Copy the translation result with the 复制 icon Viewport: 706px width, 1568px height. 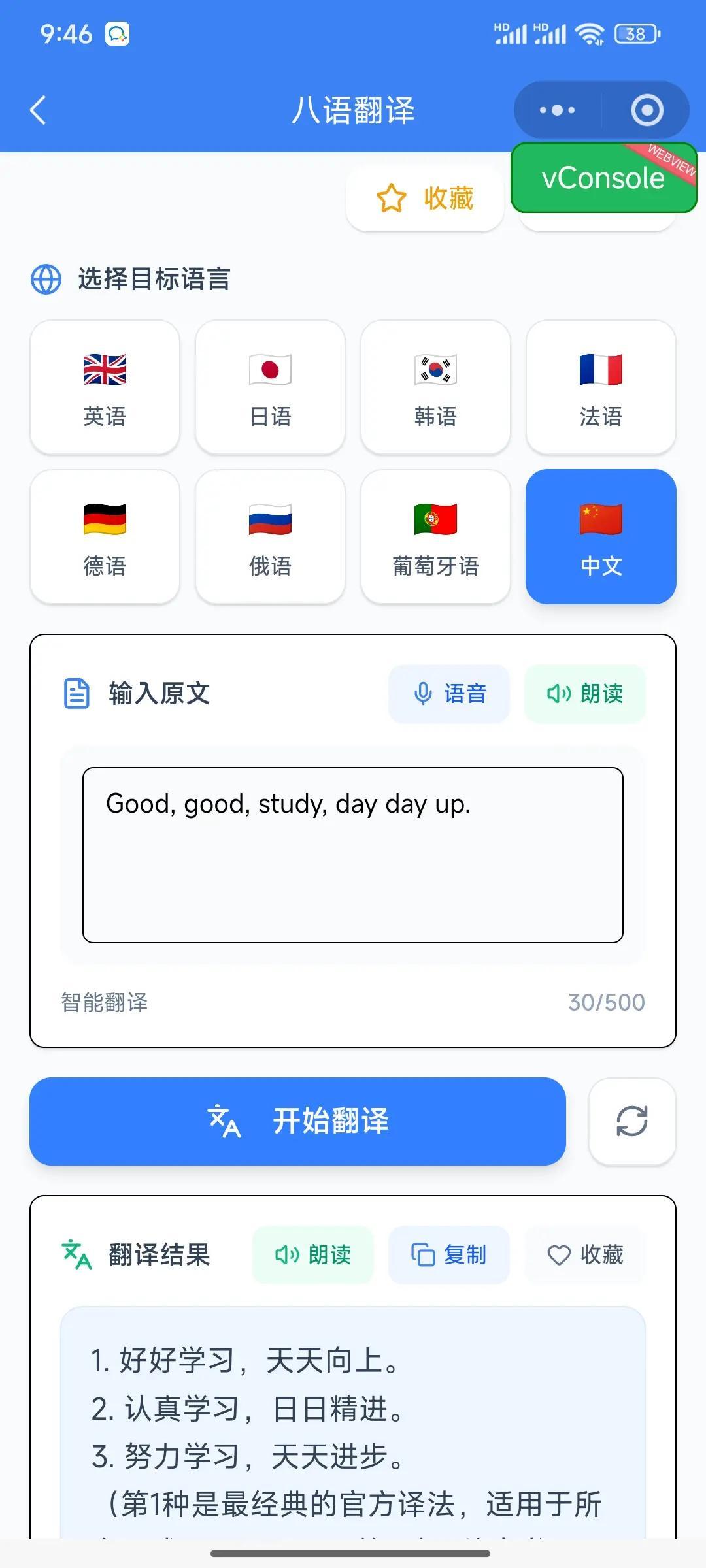tap(424, 1254)
